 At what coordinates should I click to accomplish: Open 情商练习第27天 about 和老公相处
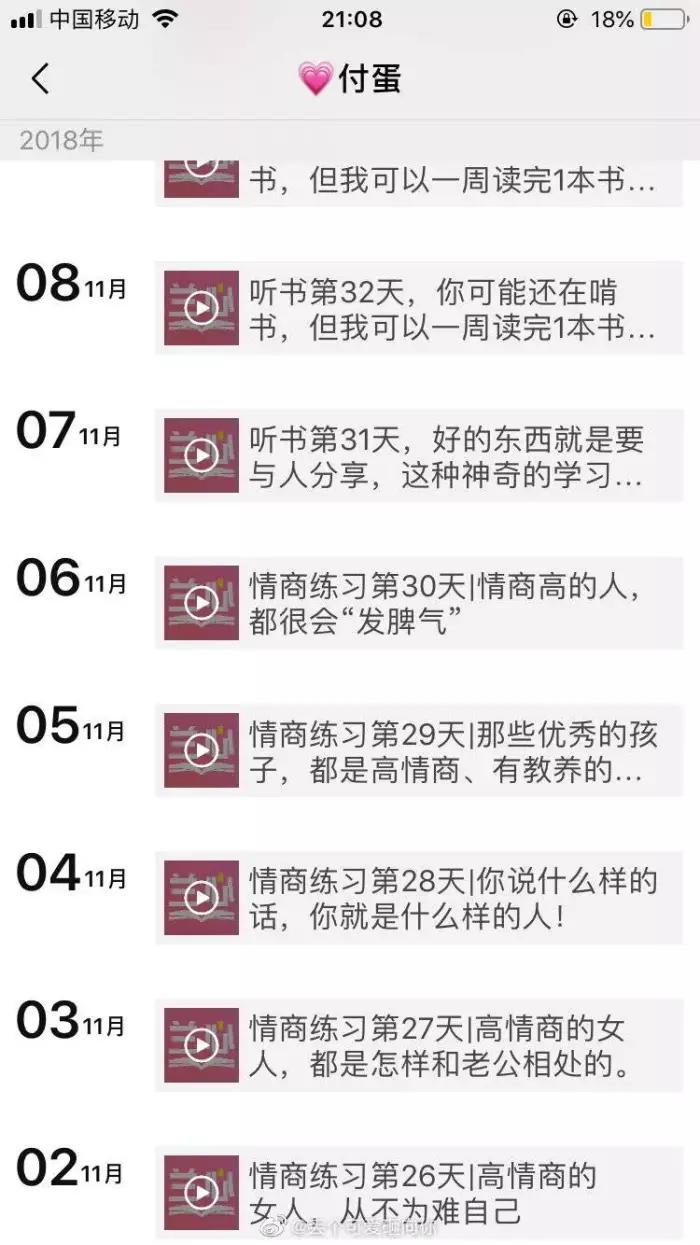[x=420, y=1045]
